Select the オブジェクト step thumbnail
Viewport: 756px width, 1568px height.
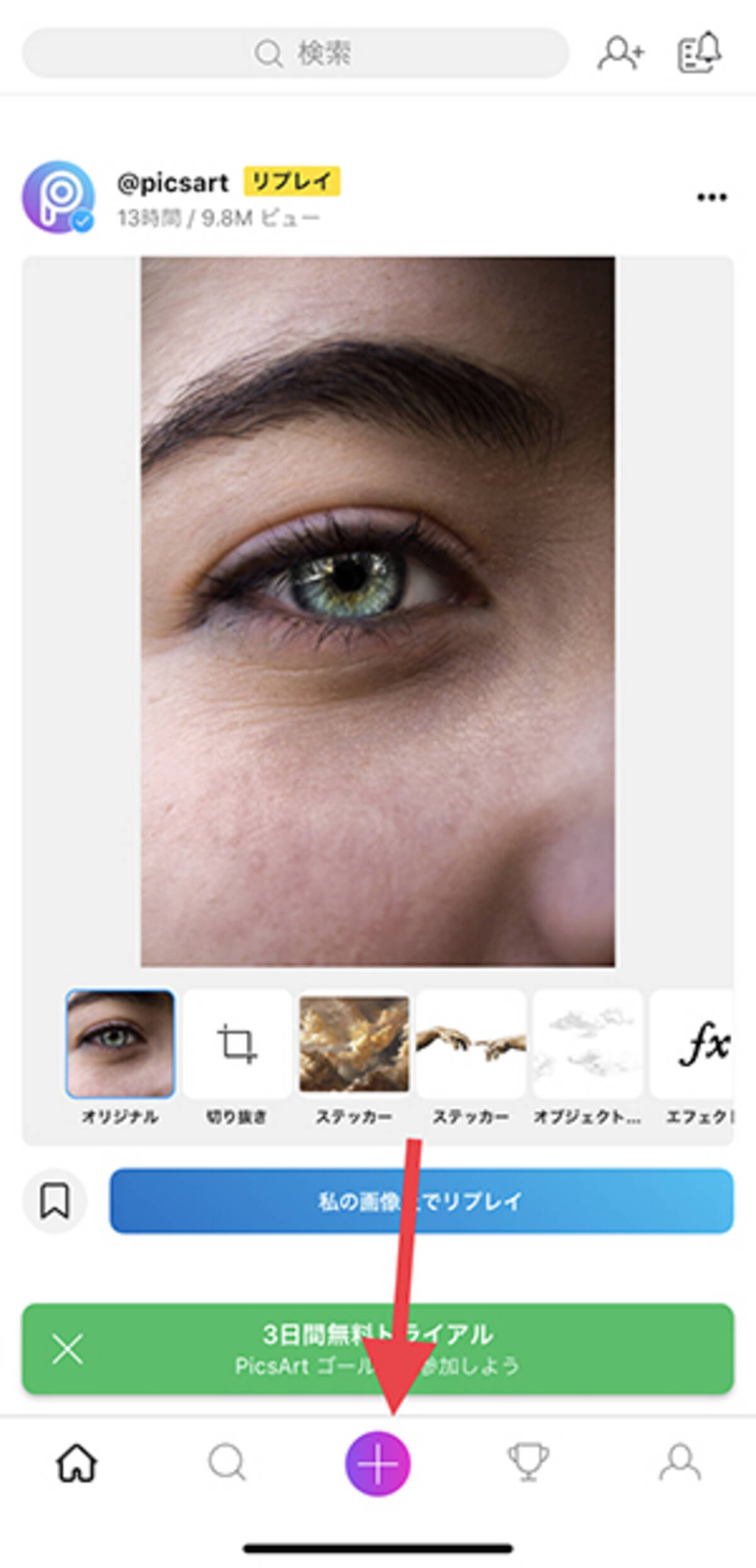pos(587,1044)
